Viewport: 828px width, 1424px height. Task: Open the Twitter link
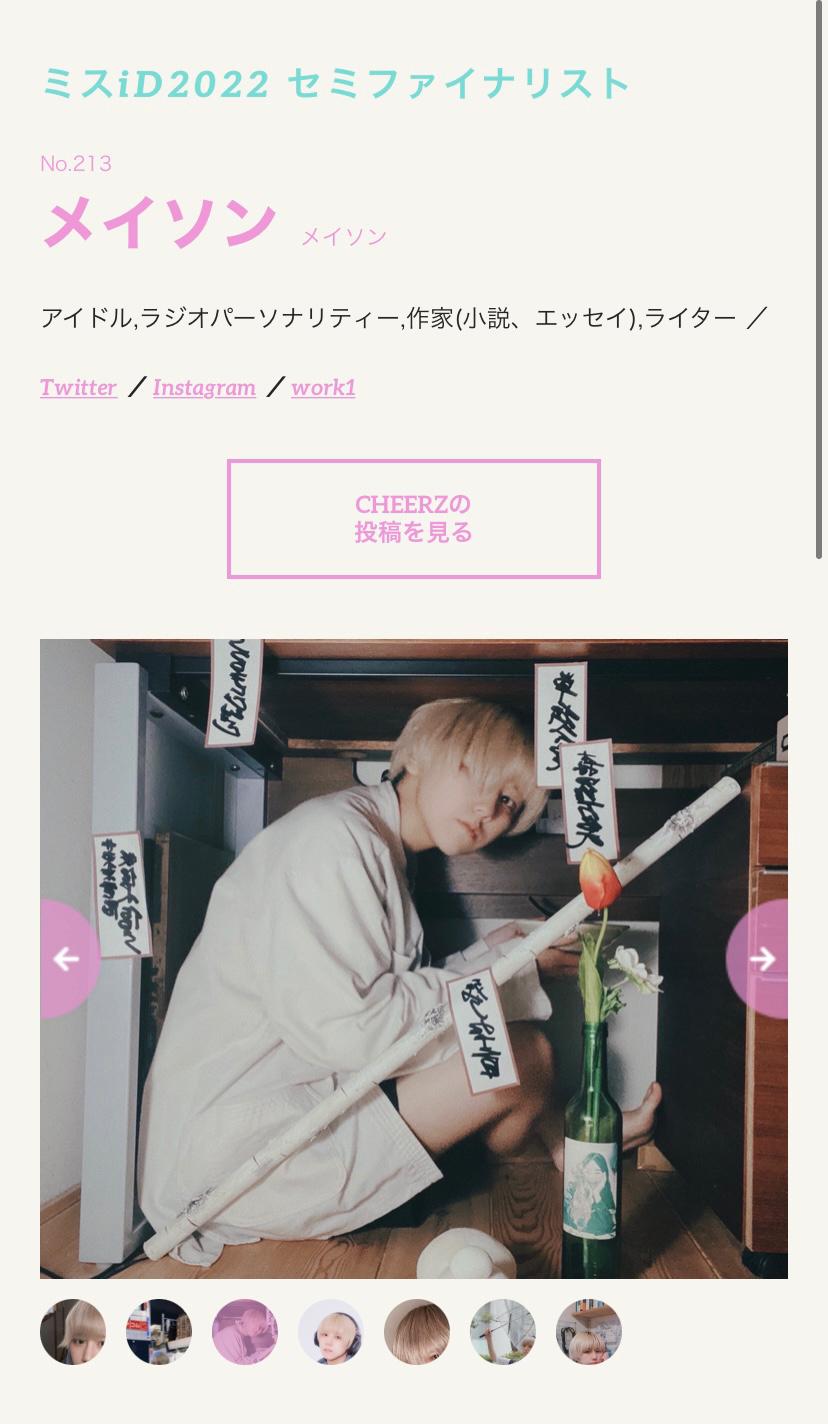78,387
